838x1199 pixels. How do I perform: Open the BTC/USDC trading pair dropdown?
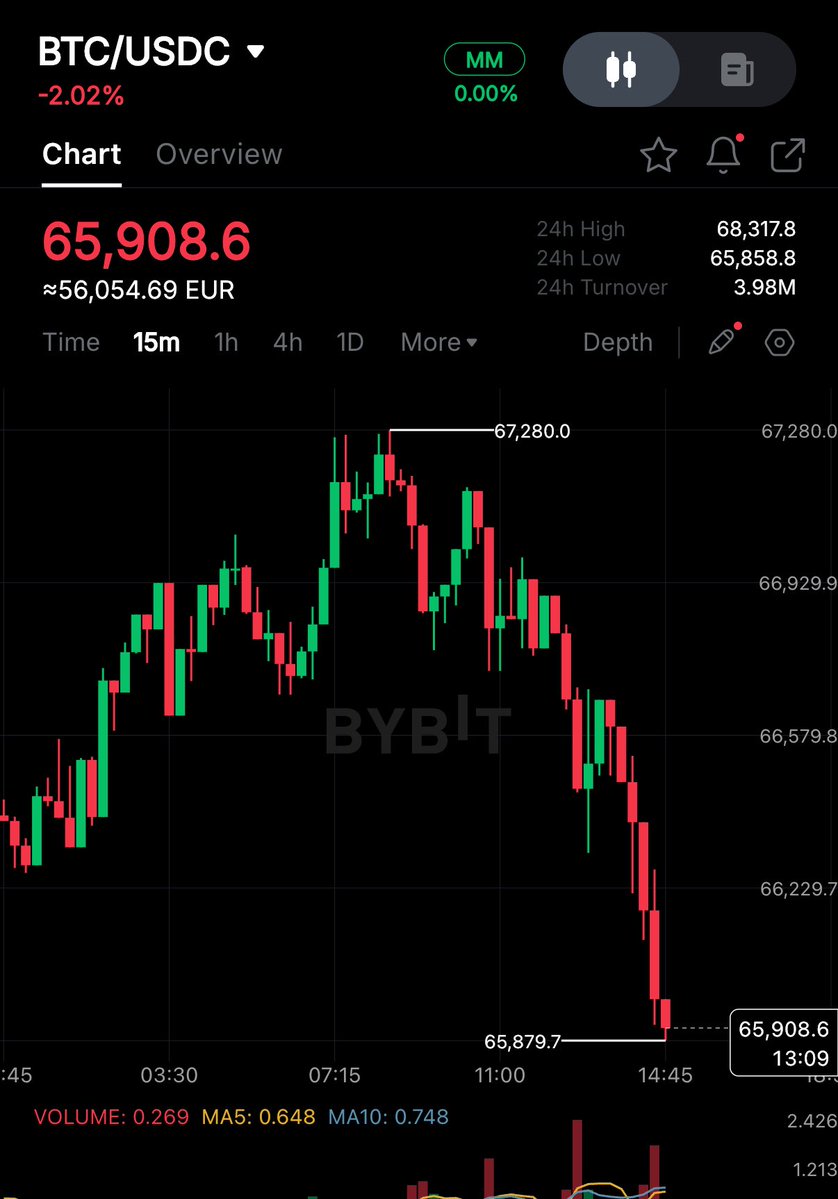point(255,51)
